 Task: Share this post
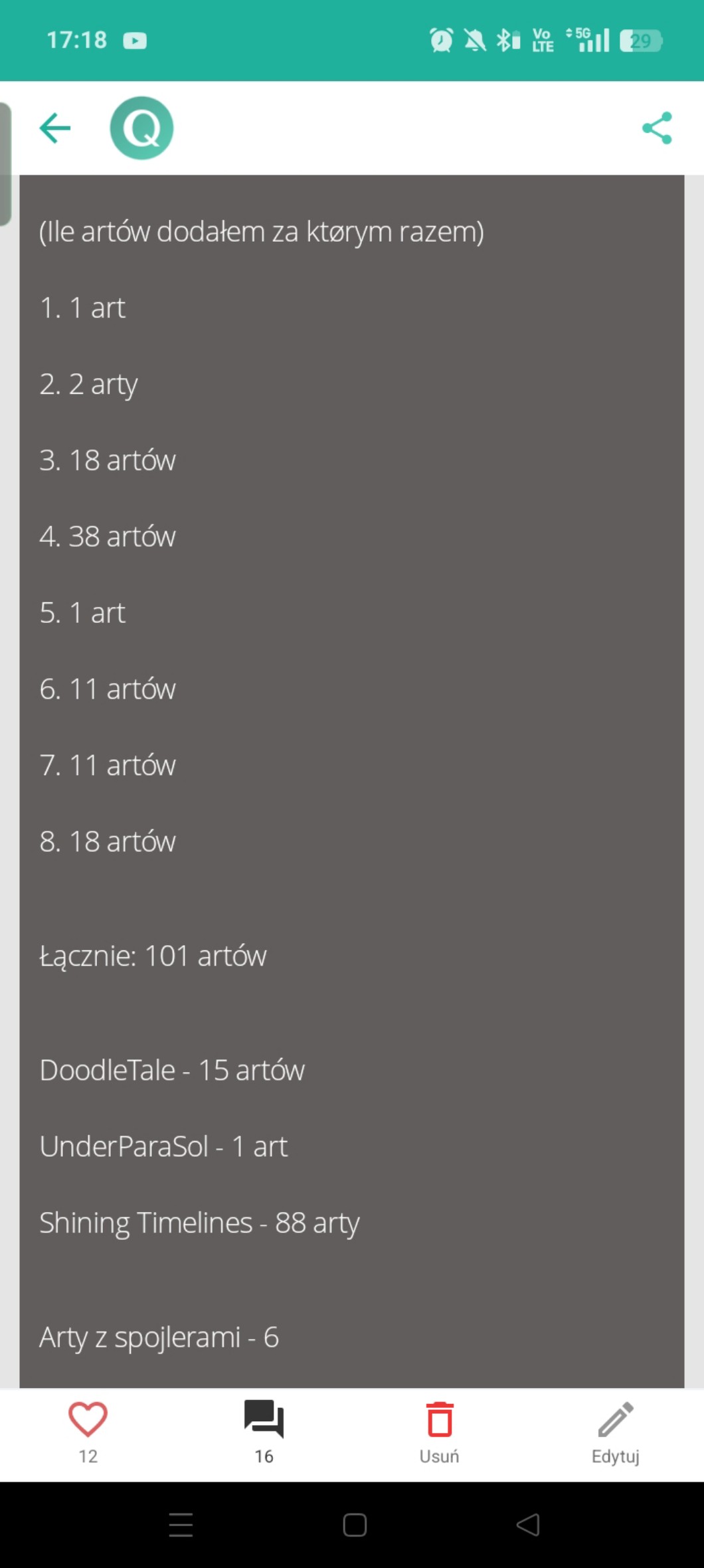(x=657, y=128)
